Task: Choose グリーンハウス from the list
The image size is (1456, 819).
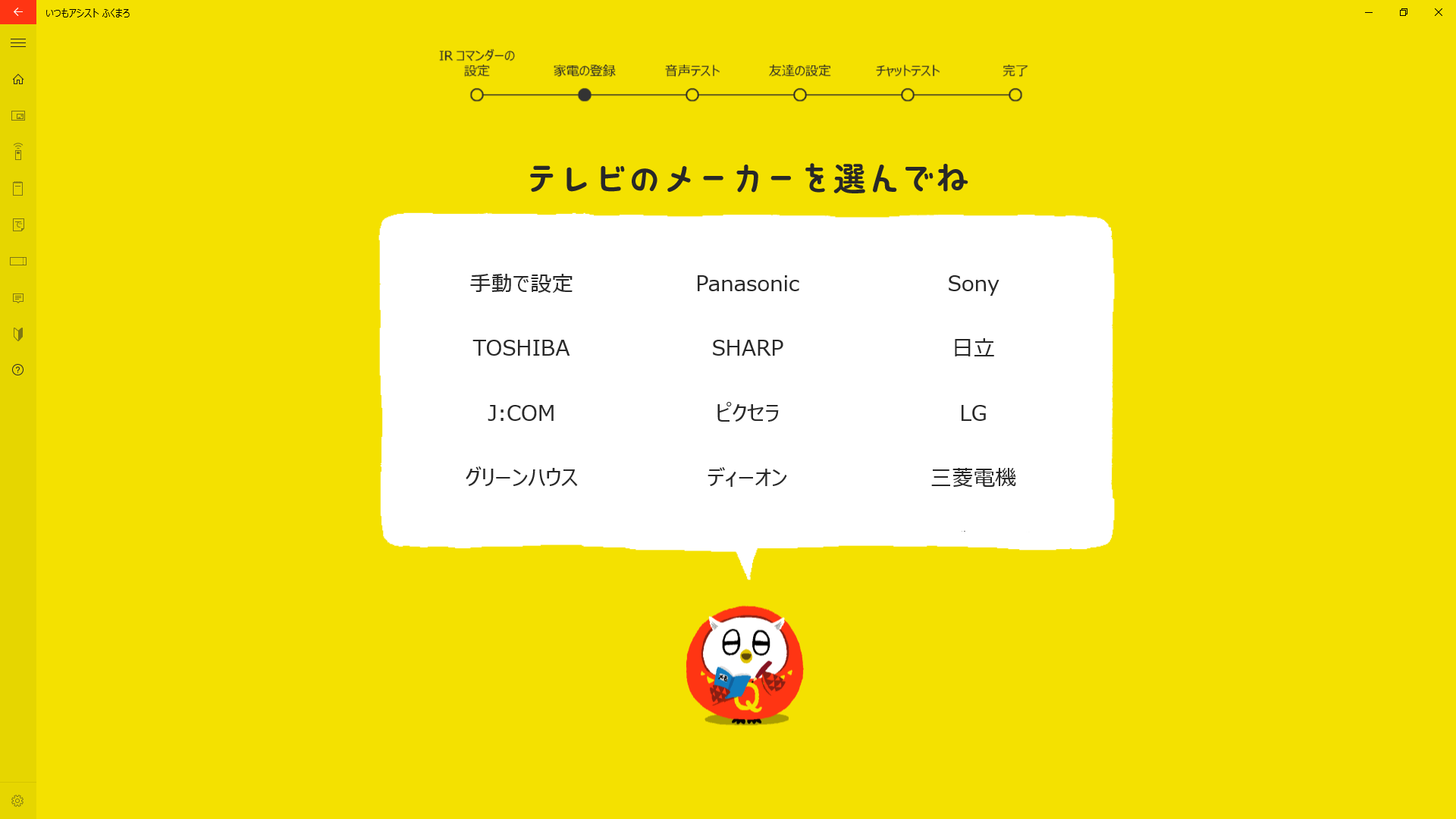Action: [521, 478]
